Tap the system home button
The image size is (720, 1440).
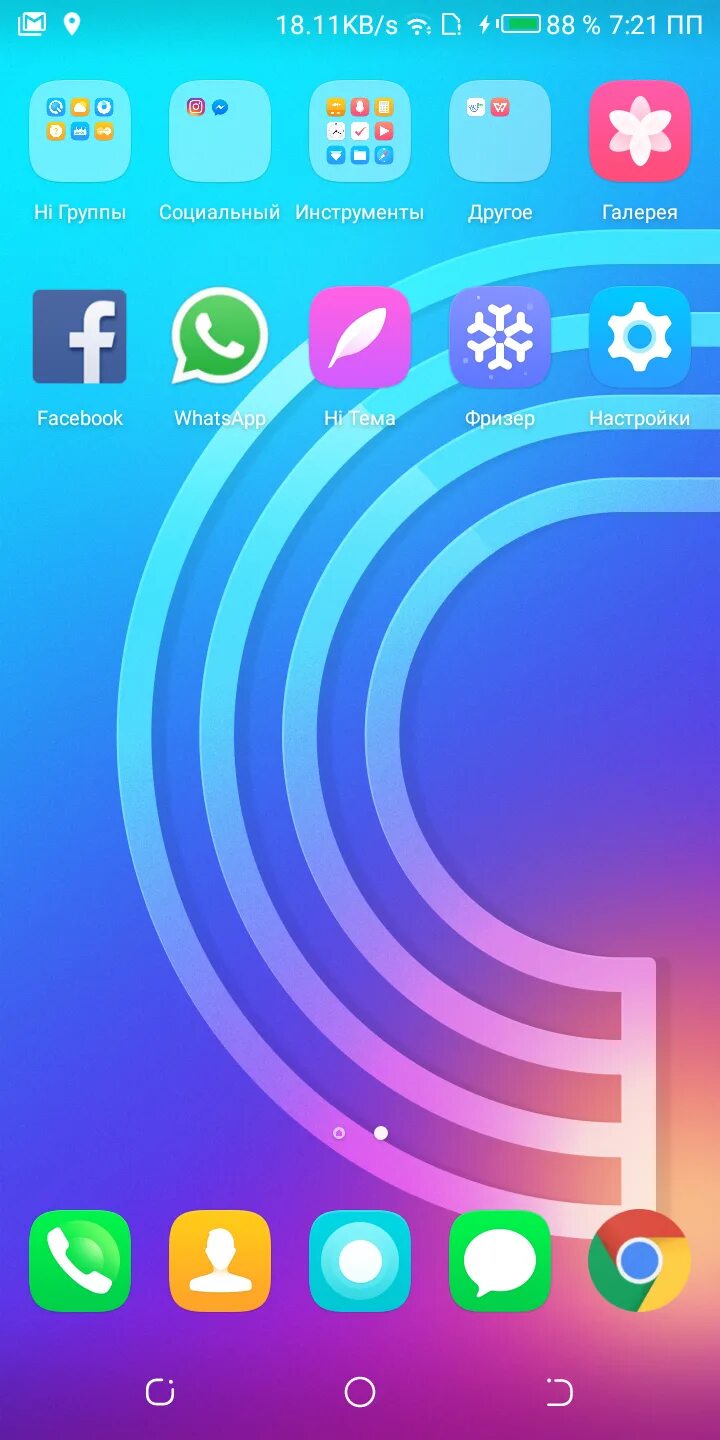click(x=360, y=1392)
